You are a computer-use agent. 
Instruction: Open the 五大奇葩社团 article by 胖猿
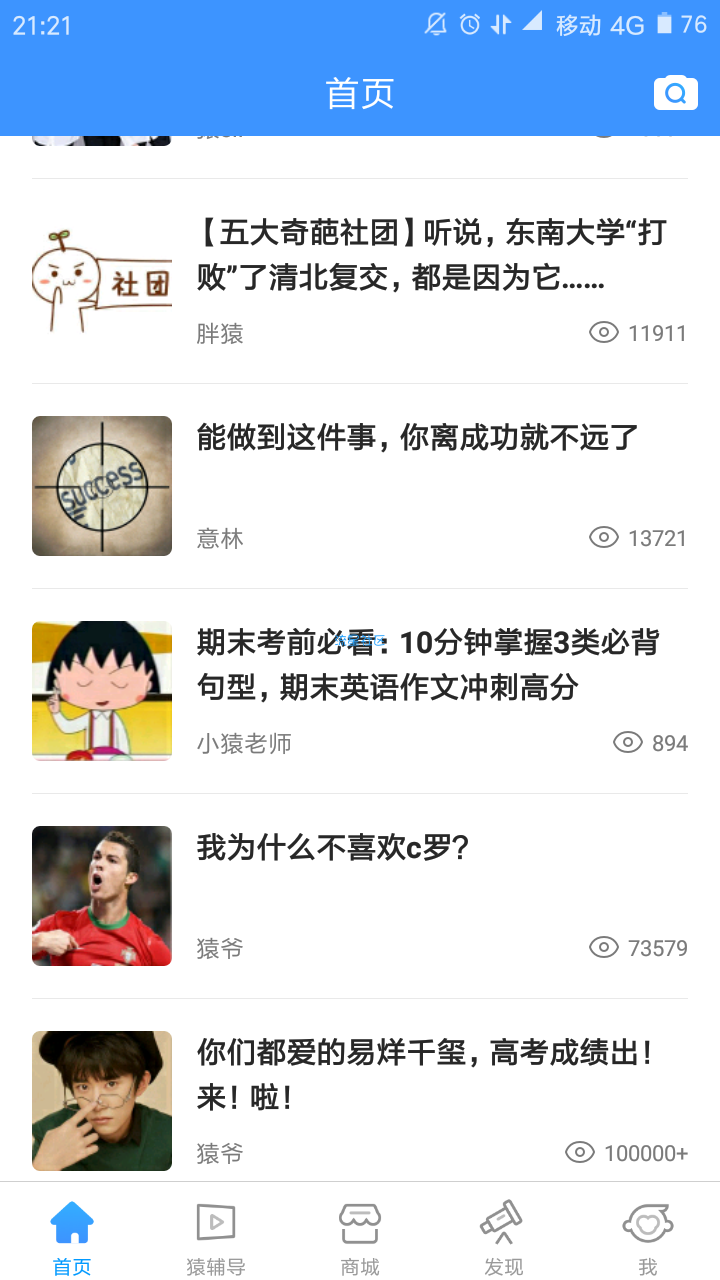pyautogui.click(x=360, y=281)
